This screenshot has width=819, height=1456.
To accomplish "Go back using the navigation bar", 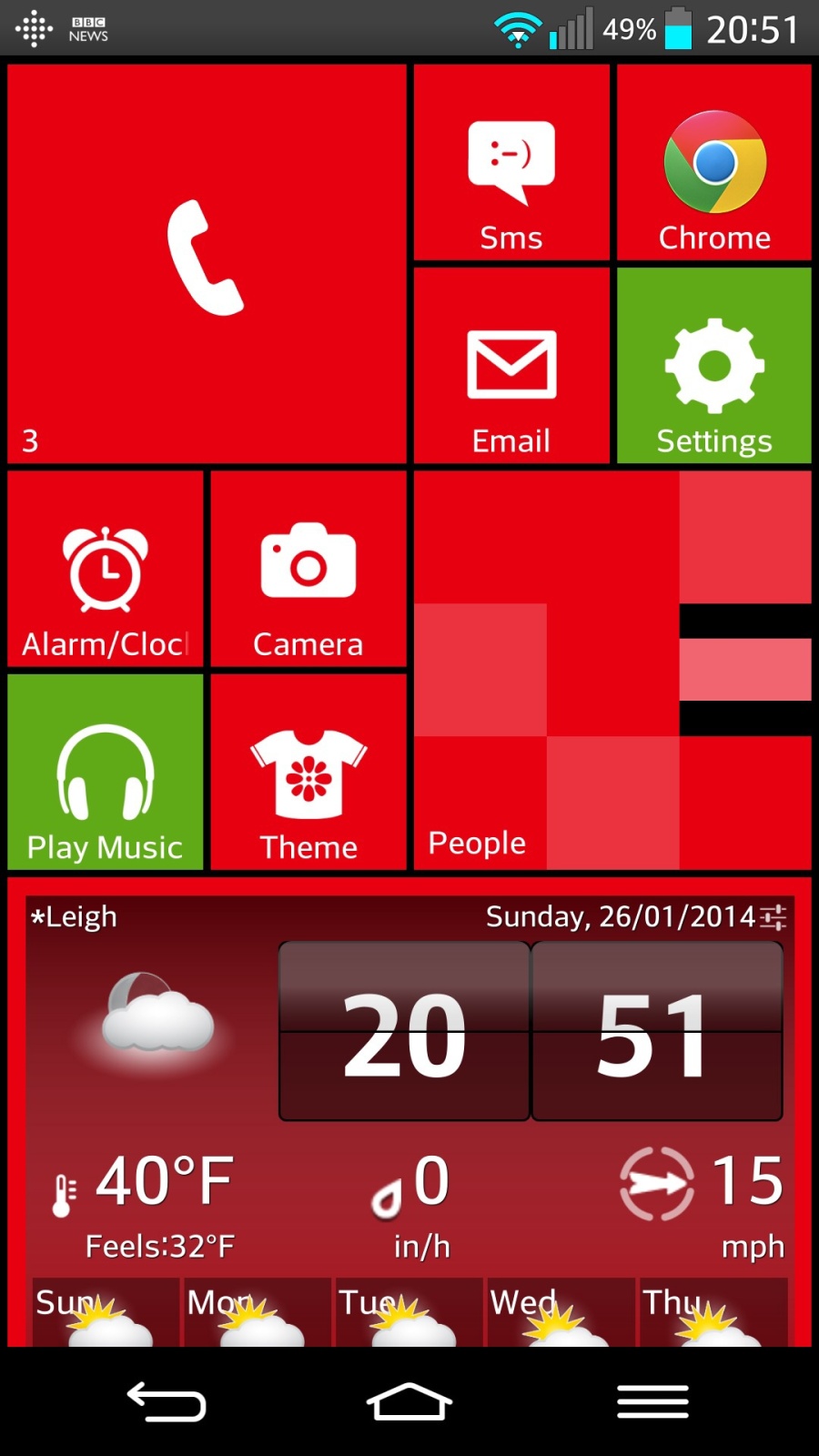I will tap(167, 1401).
